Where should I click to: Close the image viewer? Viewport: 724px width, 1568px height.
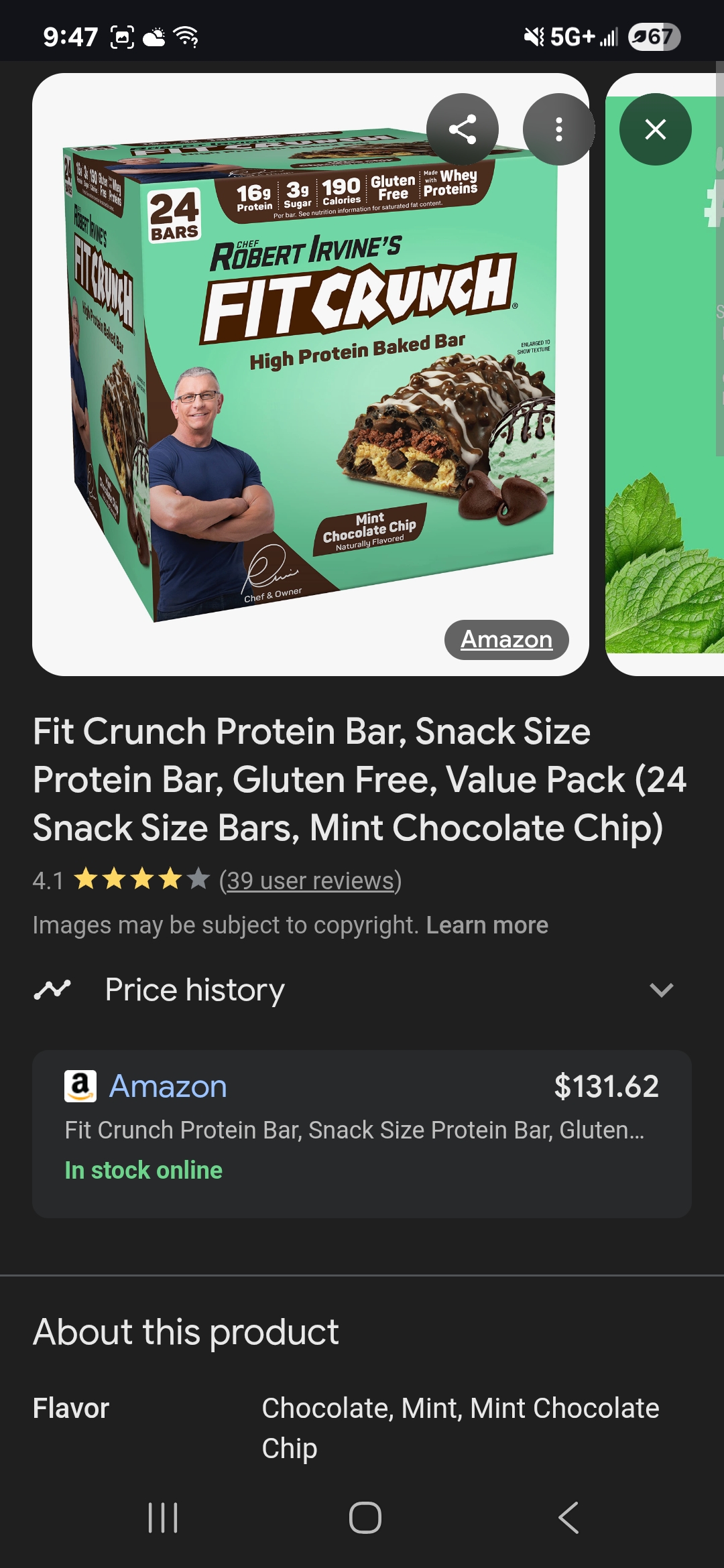point(656,129)
